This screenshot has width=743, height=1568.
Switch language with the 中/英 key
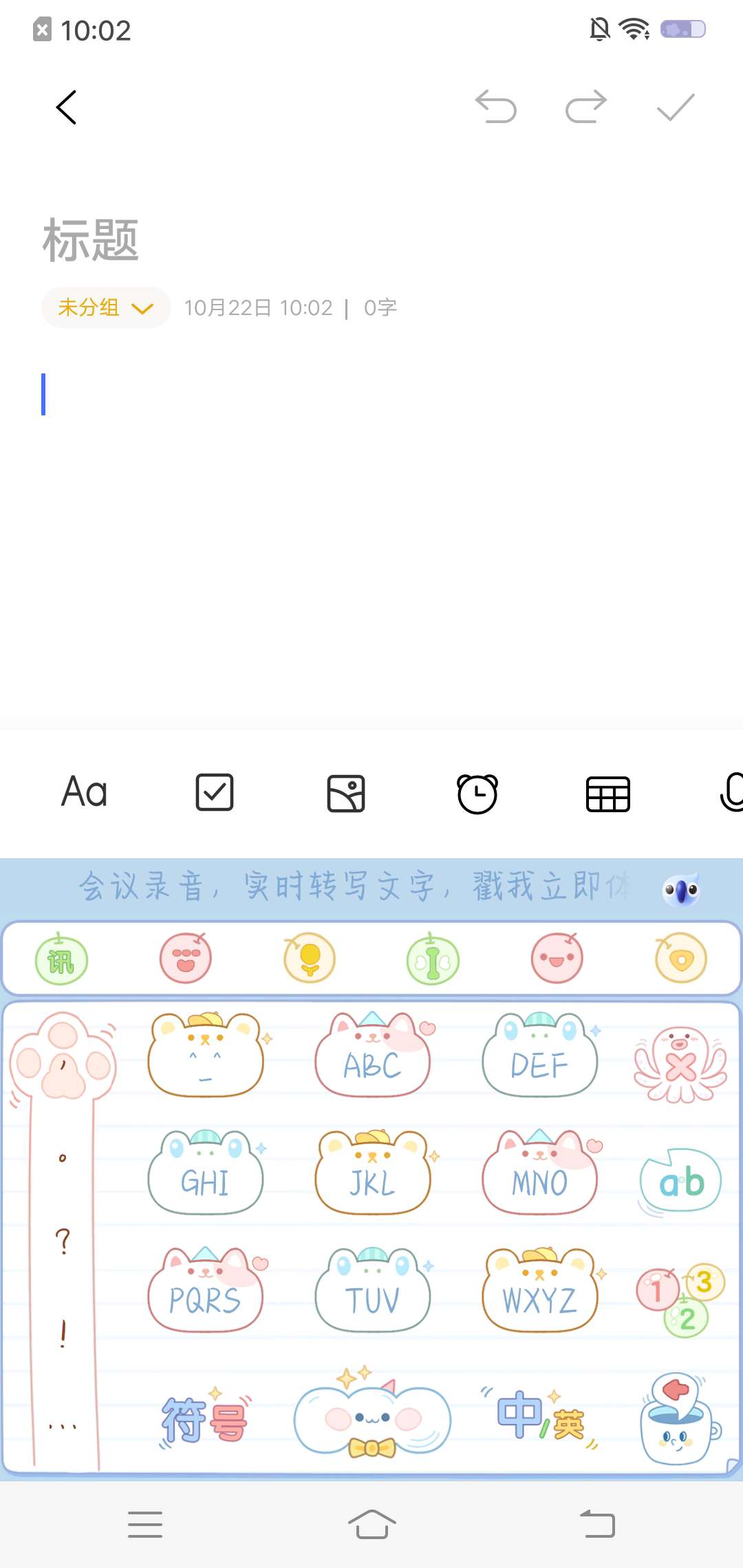[x=541, y=1417]
